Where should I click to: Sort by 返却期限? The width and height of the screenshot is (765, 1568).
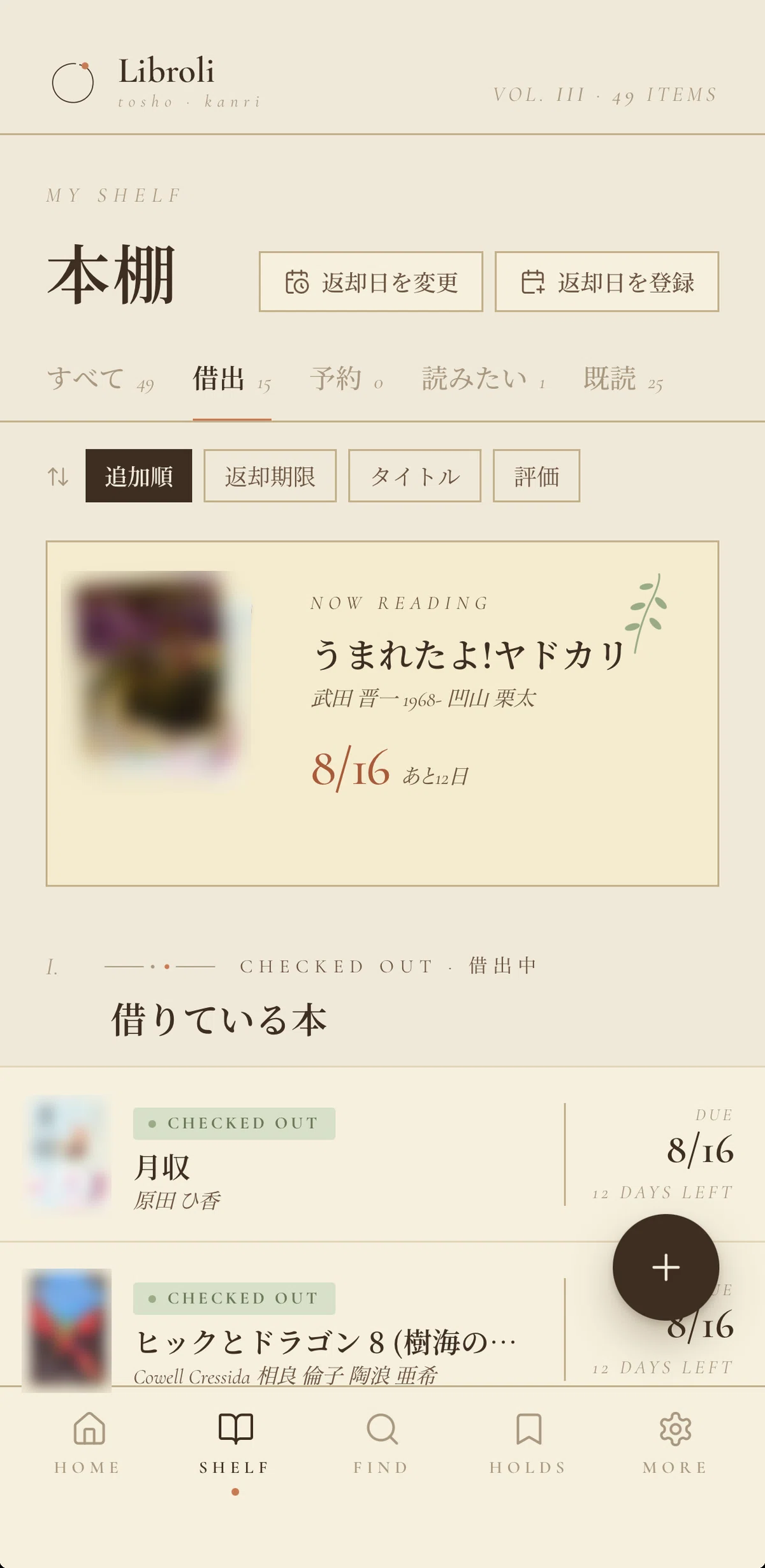270,476
